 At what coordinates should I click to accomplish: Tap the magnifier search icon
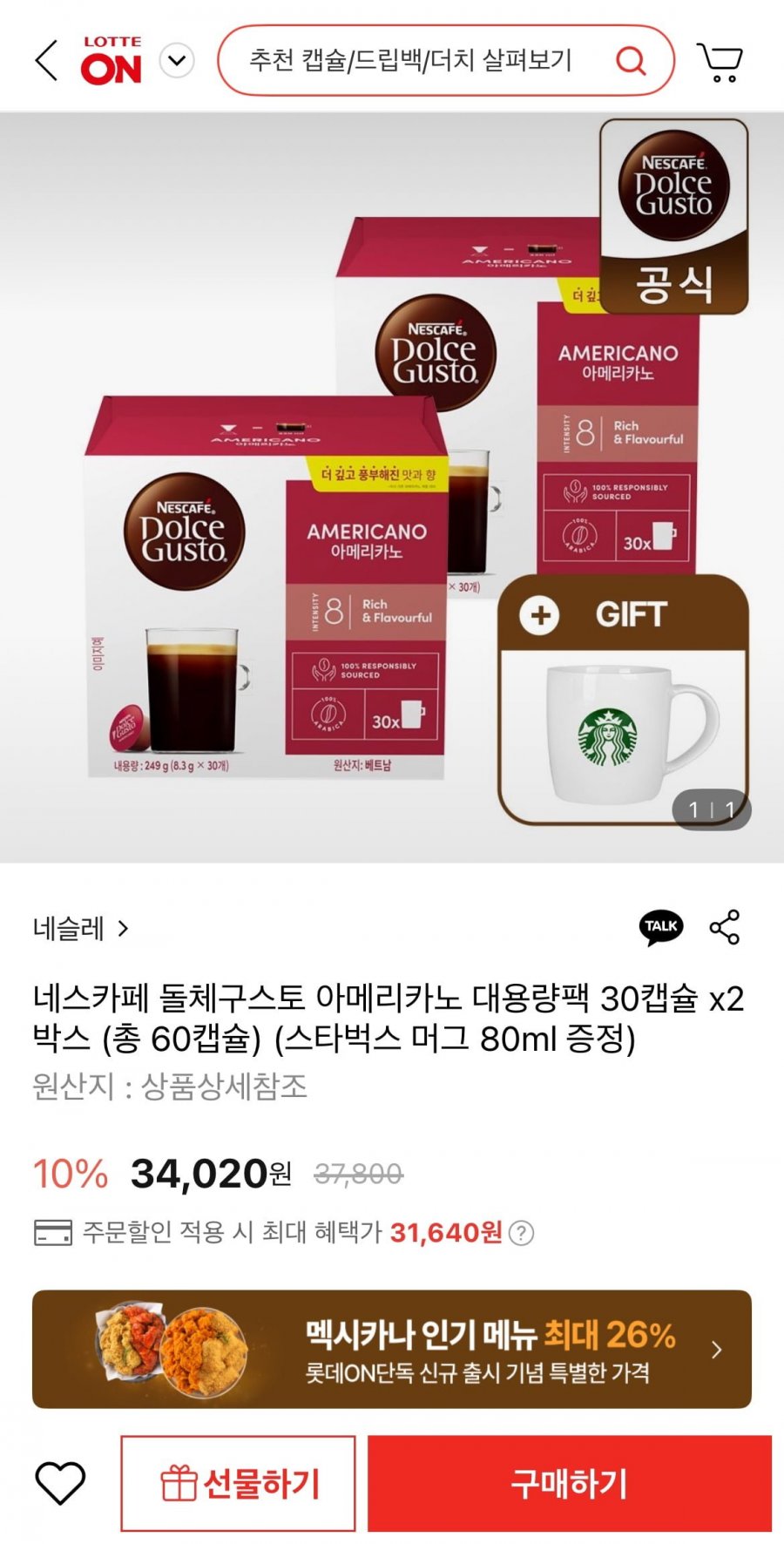631,61
